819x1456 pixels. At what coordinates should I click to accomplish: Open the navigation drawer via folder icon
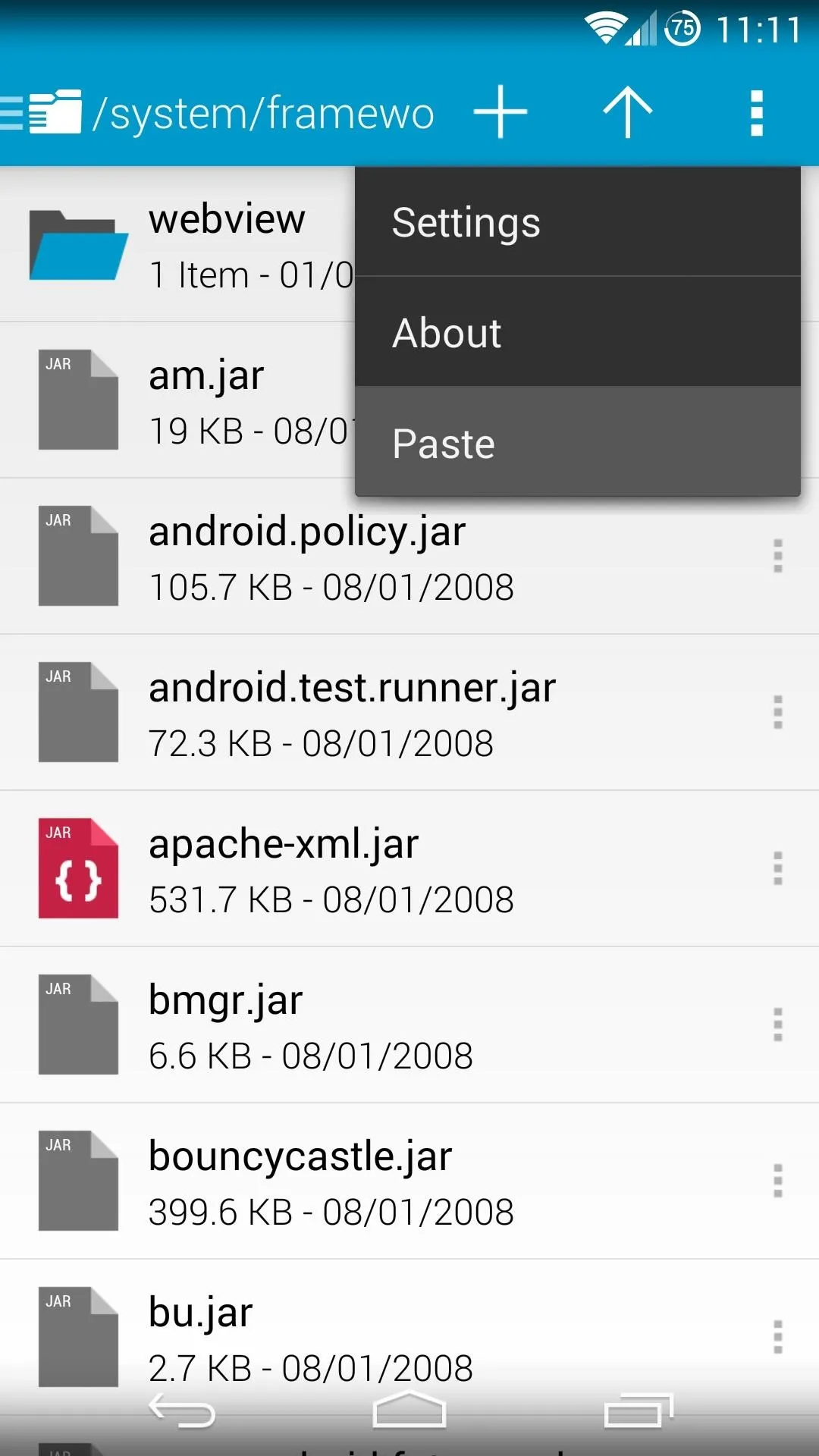pos(42,112)
